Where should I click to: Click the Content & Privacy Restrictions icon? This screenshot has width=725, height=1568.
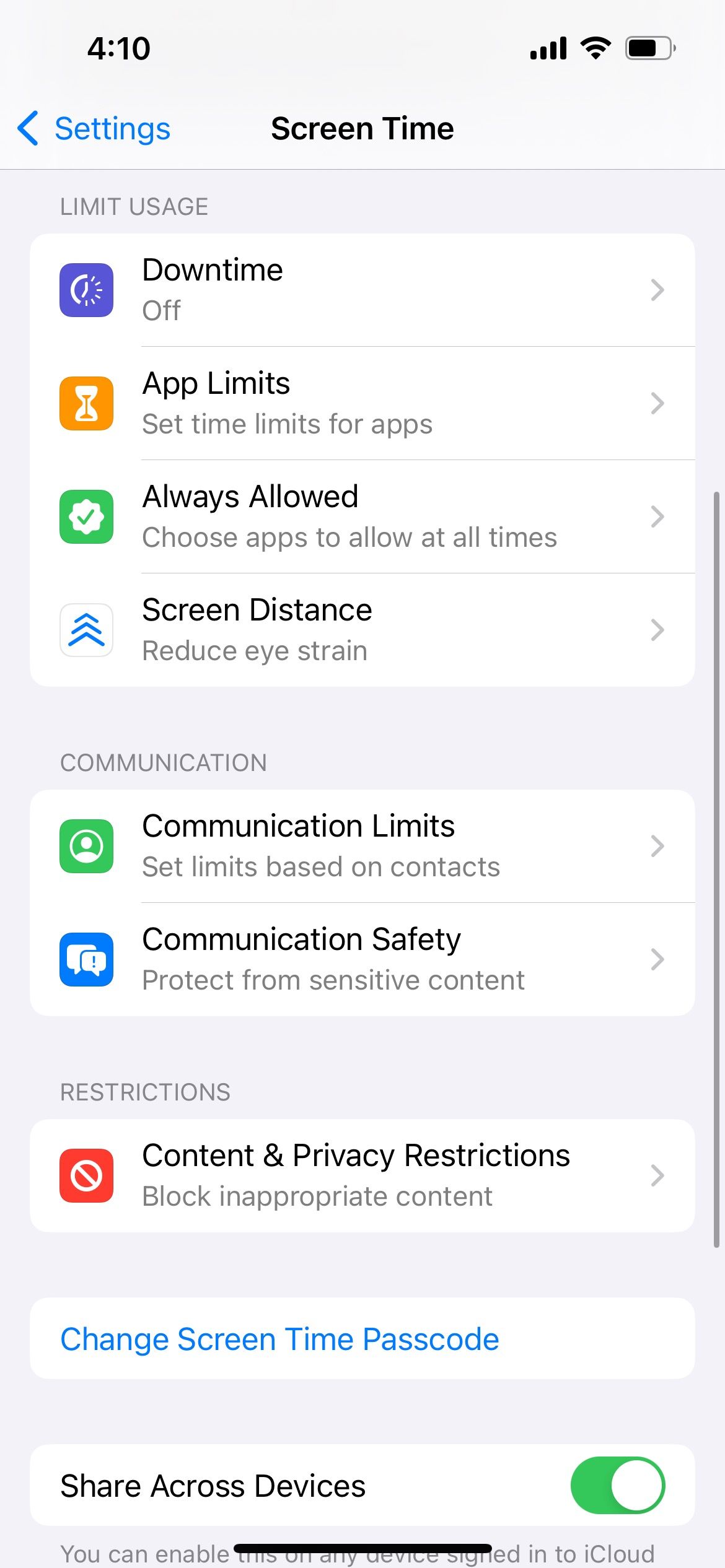click(x=87, y=1175)
